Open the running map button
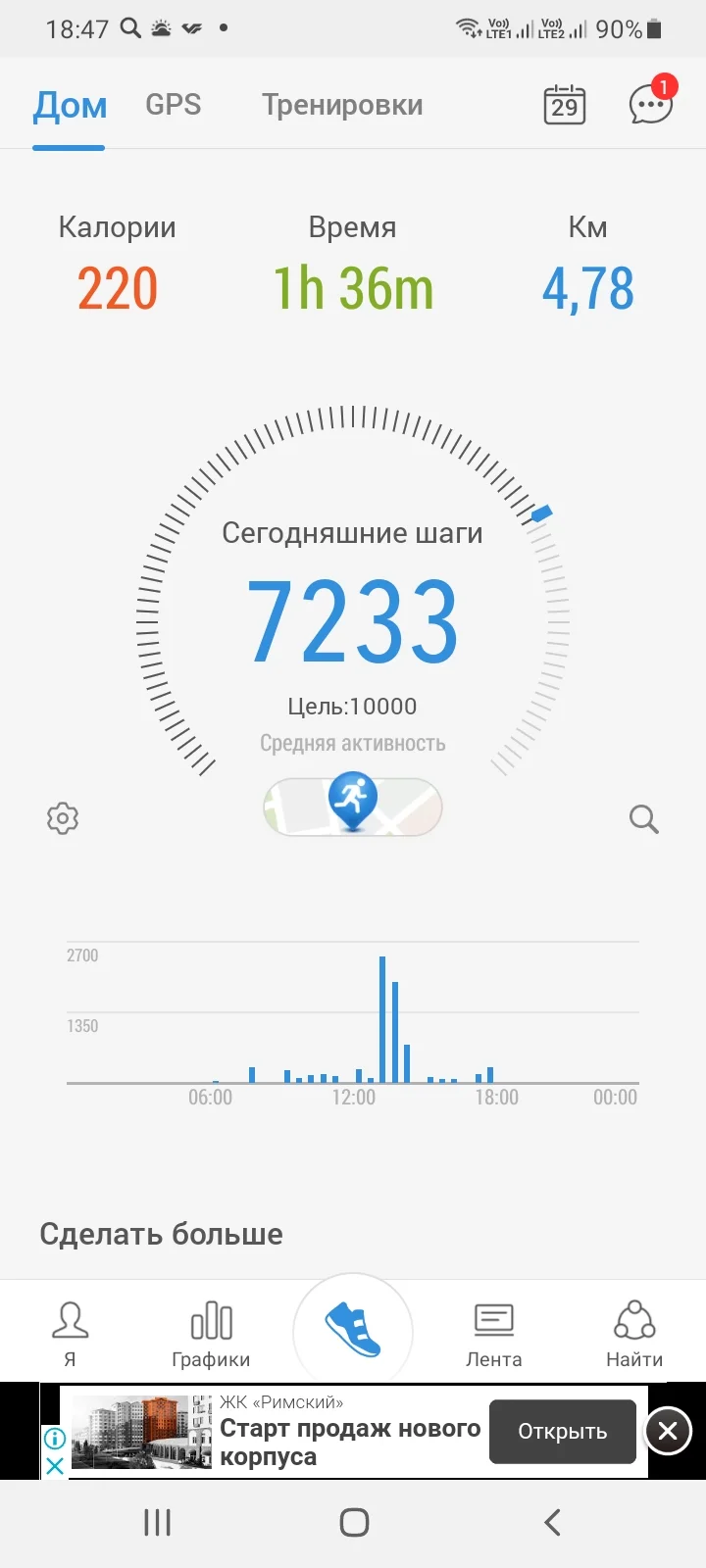 pos(353,807)
